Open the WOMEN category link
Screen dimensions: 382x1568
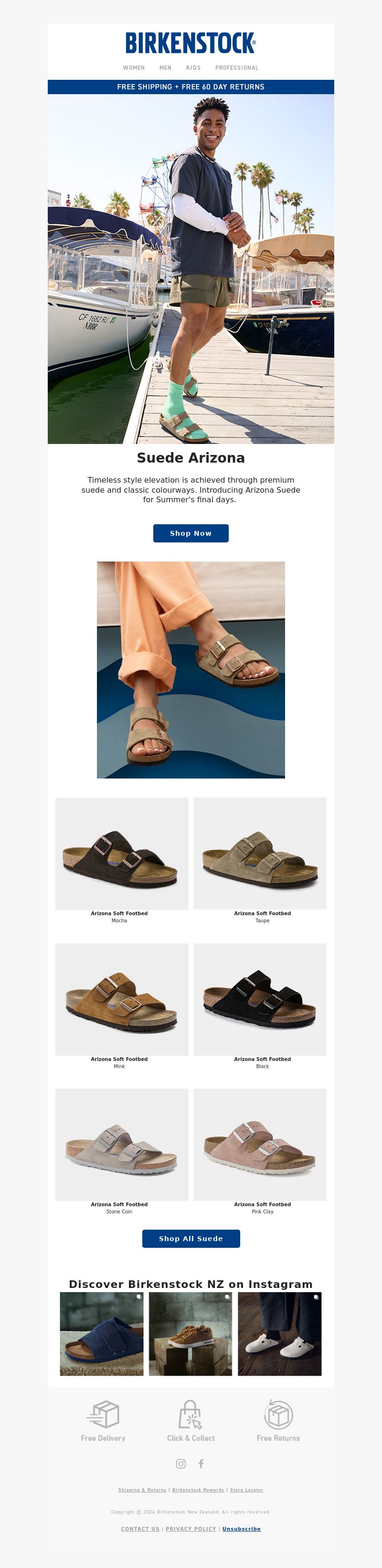(134, 67)
